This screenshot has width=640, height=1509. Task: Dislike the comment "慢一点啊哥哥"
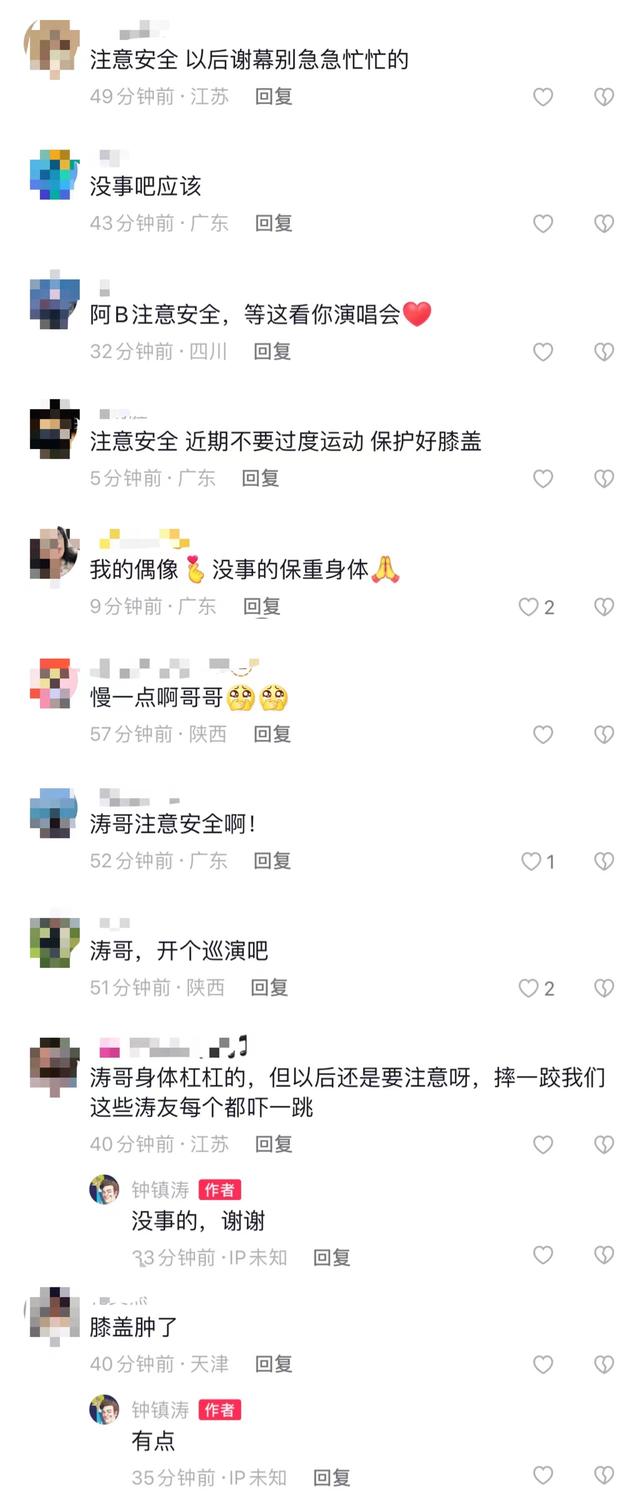(x=604, y=735)
